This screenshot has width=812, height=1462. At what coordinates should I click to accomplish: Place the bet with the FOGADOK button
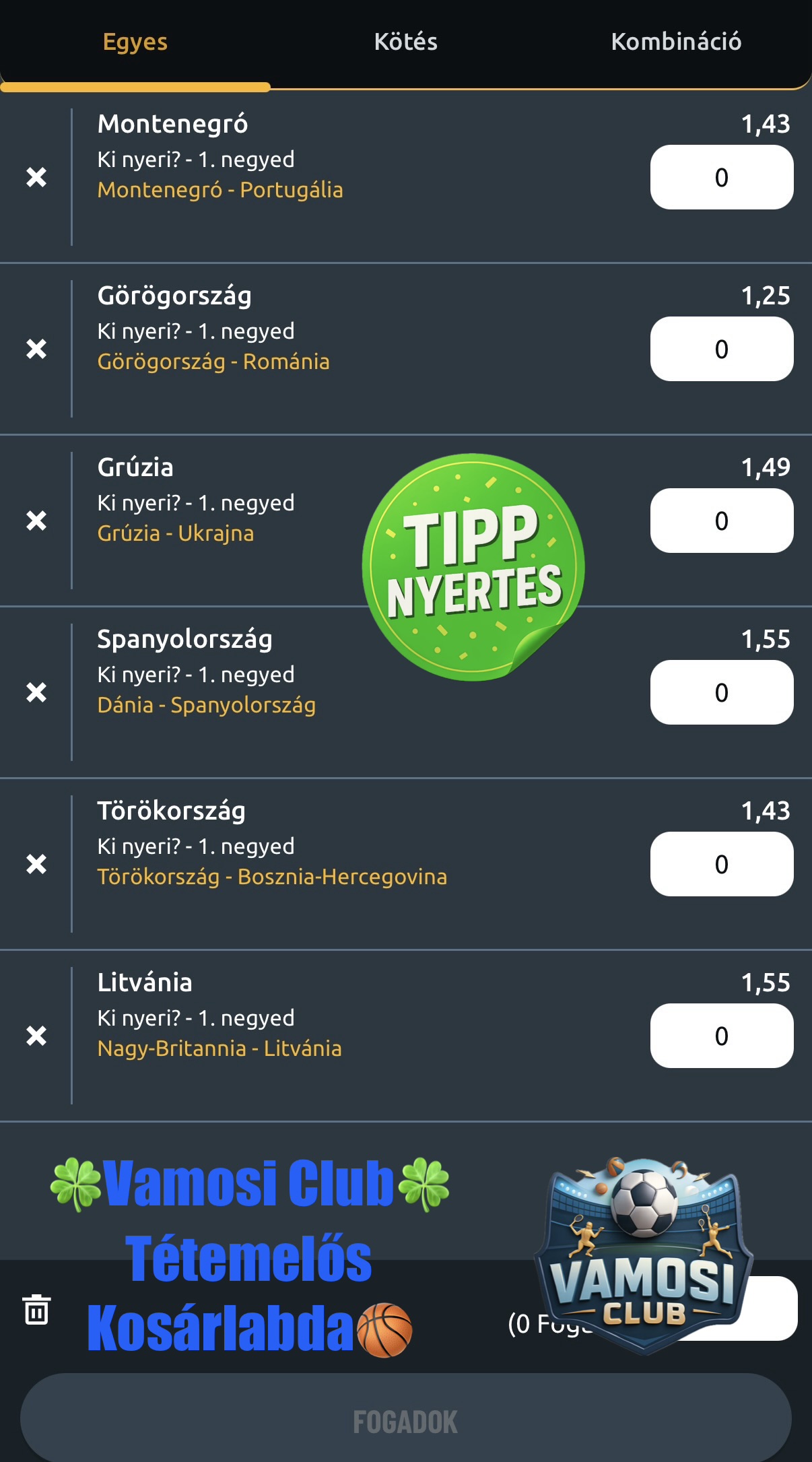pos(405,1422)
